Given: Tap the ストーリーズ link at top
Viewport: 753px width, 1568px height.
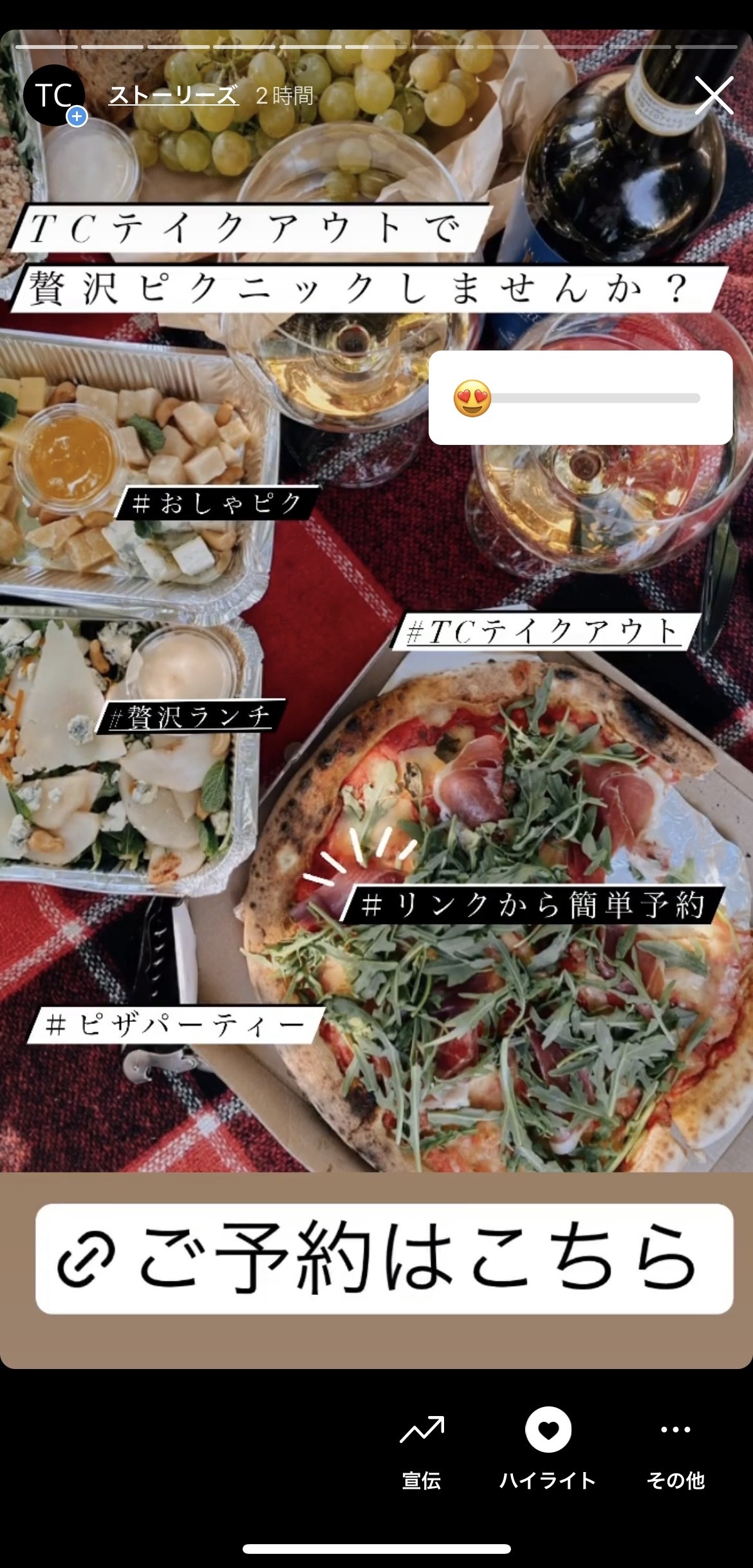Looking at the screenshot, I should (x=174, y=96).
